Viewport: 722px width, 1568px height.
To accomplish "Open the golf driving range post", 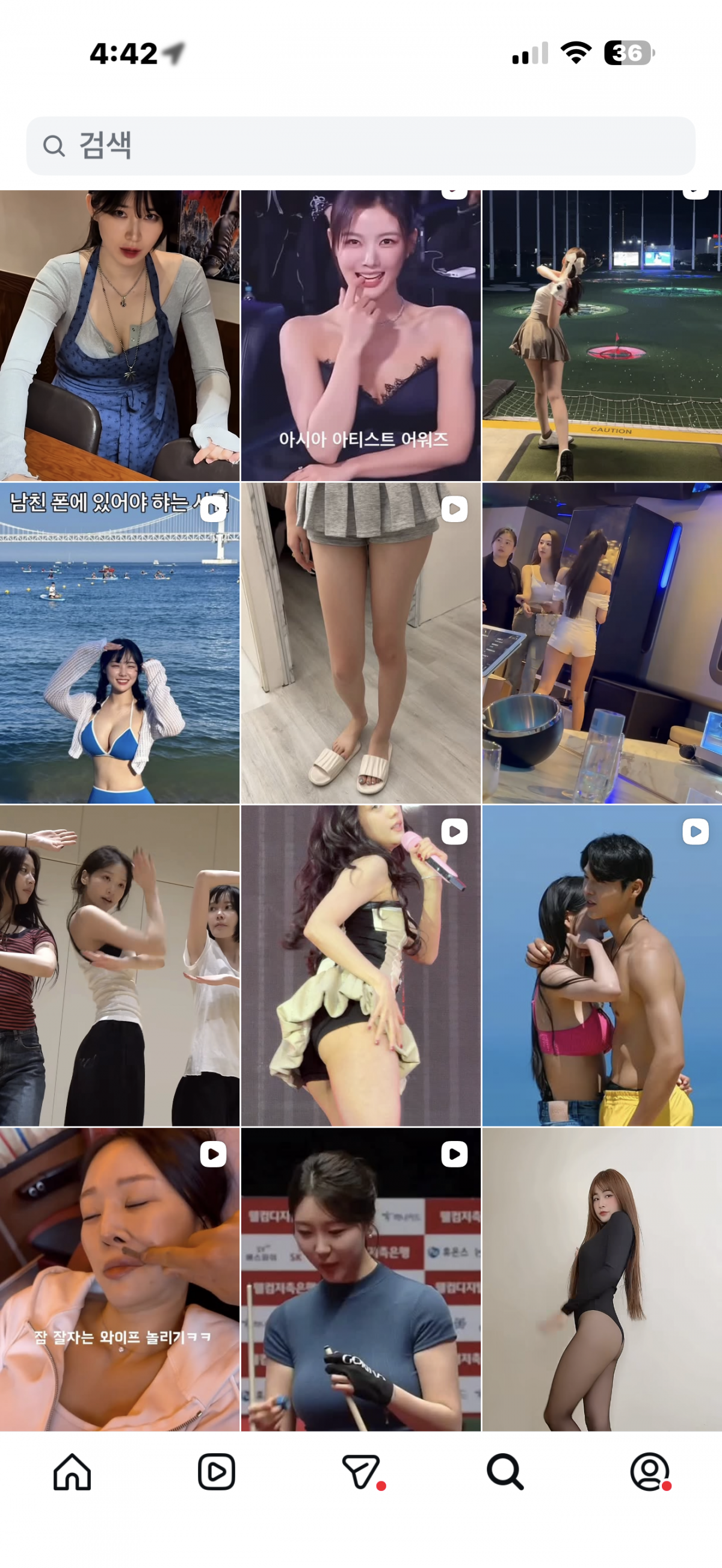I will point(602,335).
